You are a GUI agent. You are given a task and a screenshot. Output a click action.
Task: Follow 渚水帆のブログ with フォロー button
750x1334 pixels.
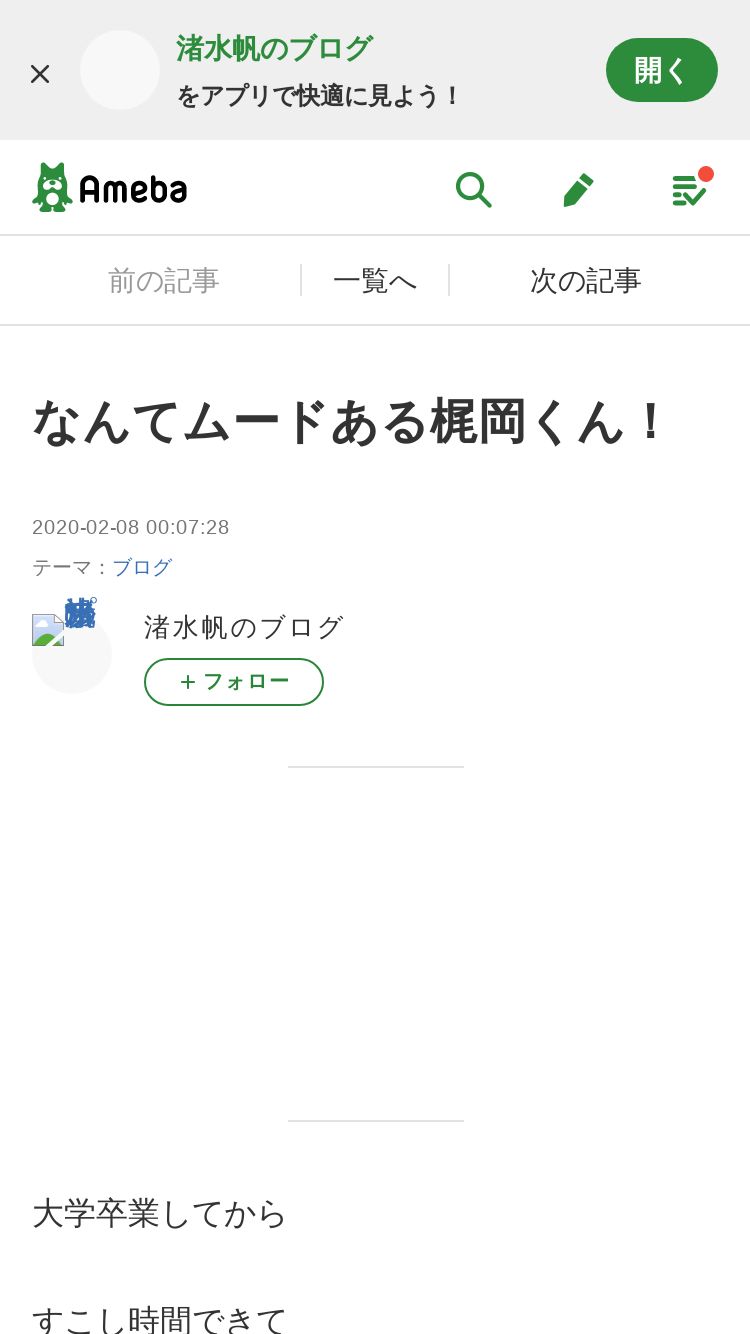tap(234, 682)
